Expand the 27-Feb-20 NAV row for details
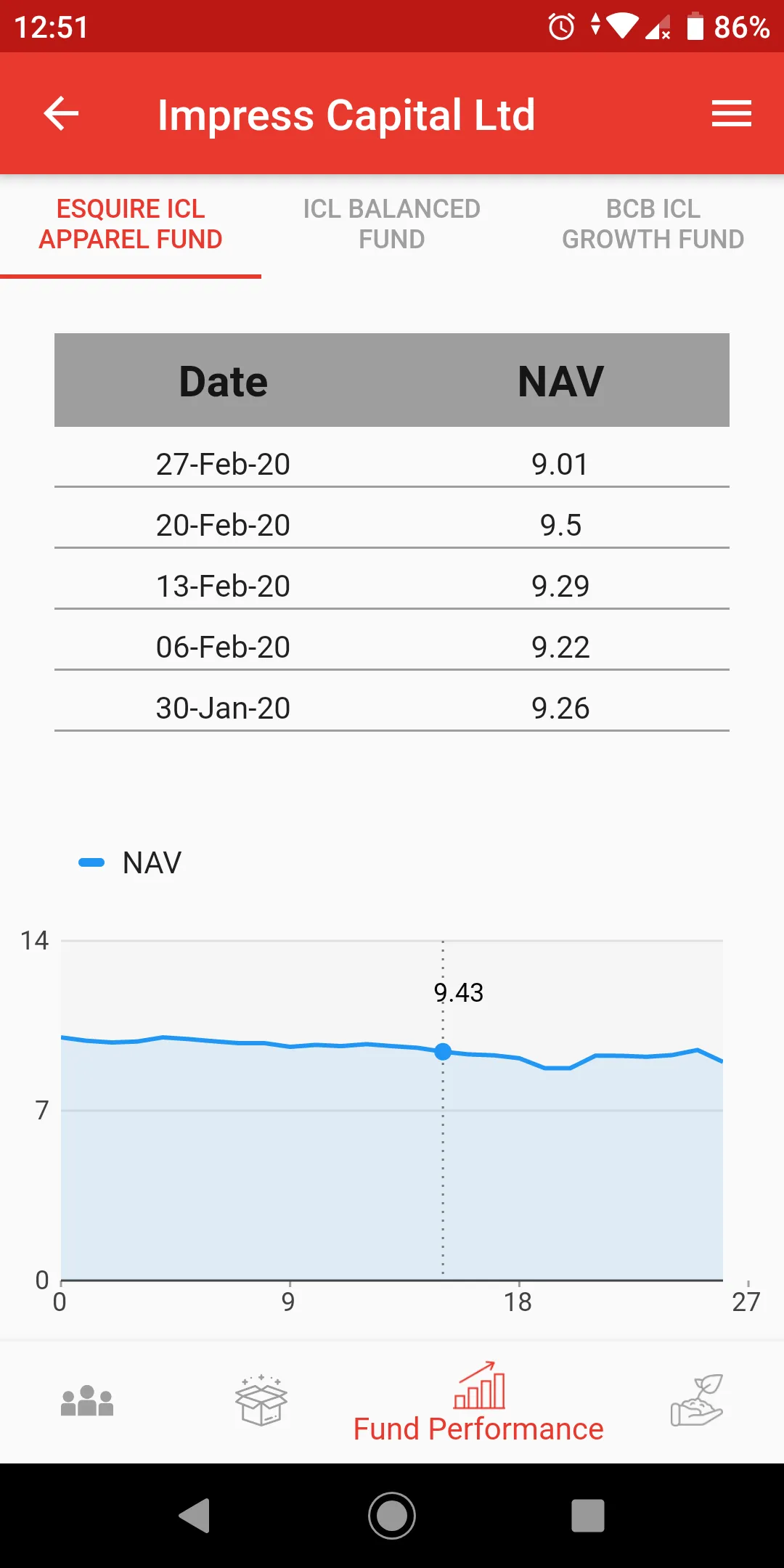The width and height of the screenshot is (784, 1568). click(392, 465)
